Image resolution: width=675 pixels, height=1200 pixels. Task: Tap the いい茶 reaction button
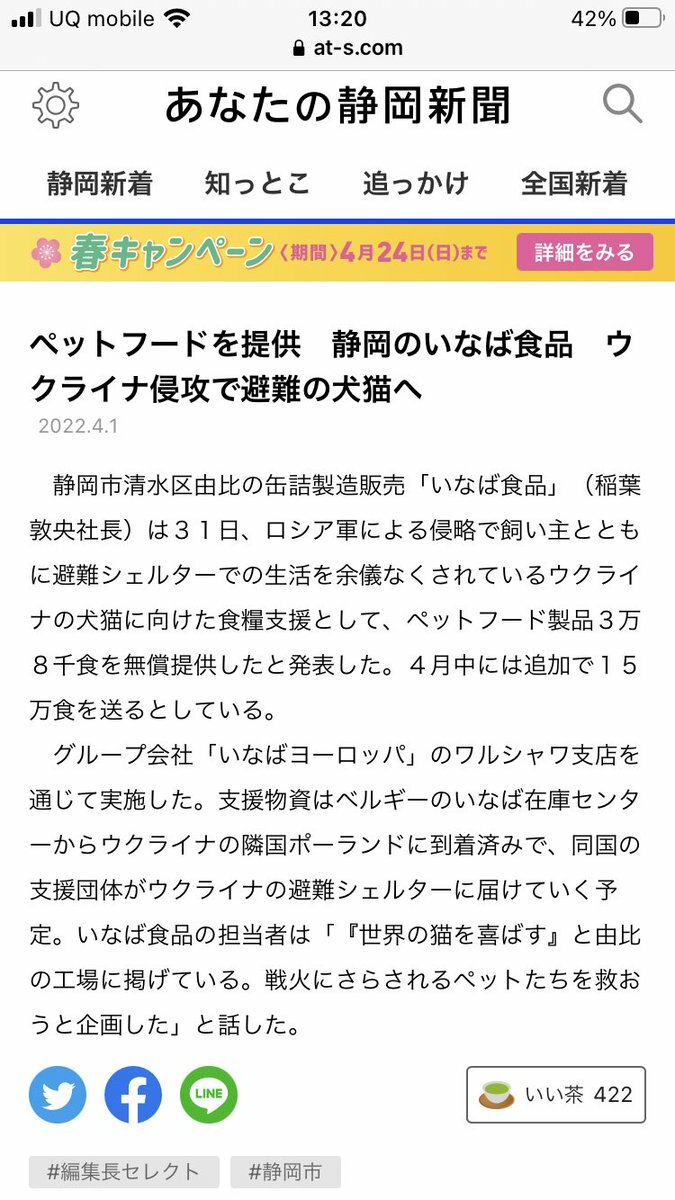(x=556, y=1095)
